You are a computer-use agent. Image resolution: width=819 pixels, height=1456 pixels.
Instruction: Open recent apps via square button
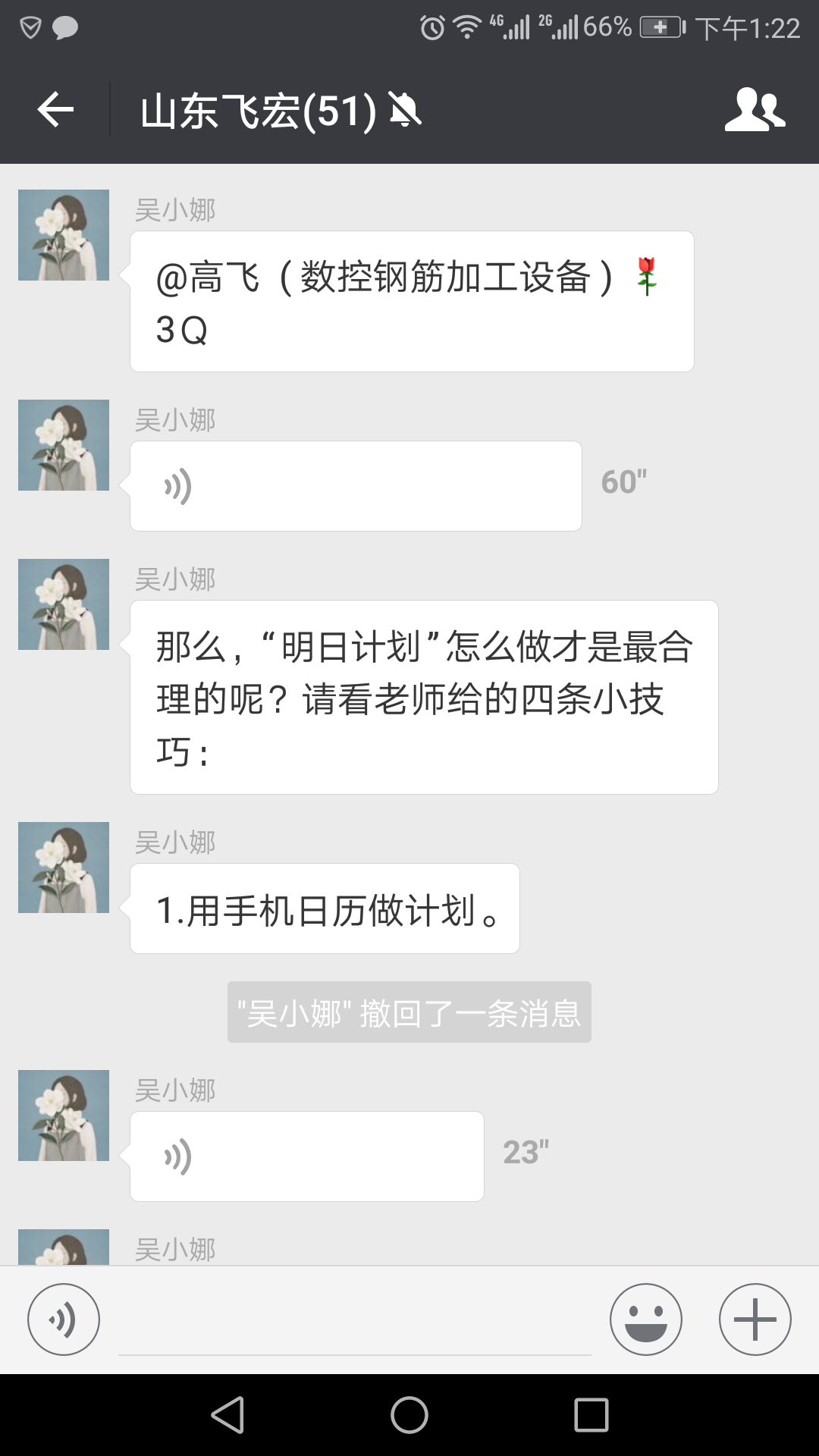pos(591,1415)
